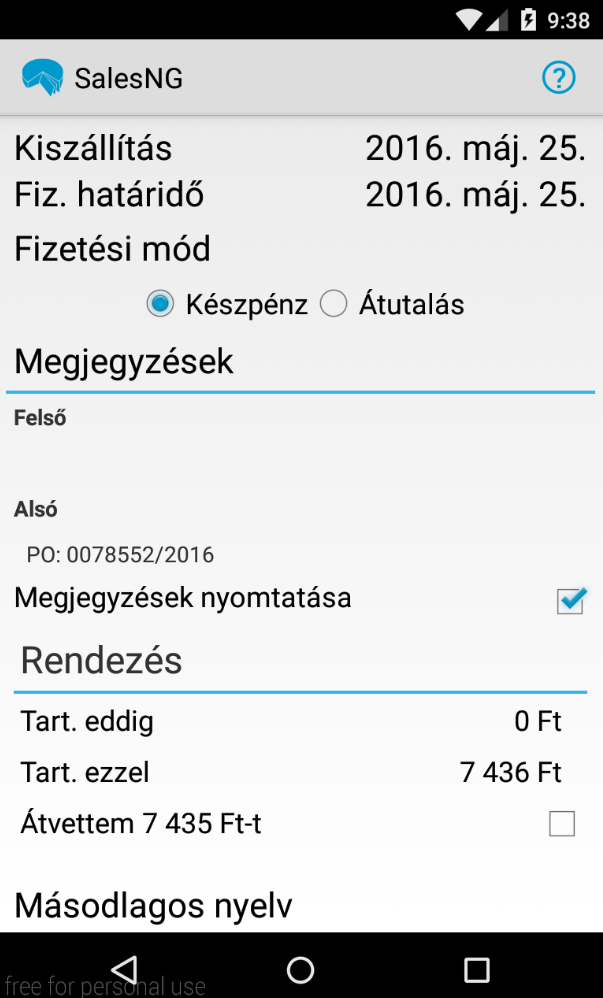
Task: Open the help question mark icon
Action: (558, 78)
